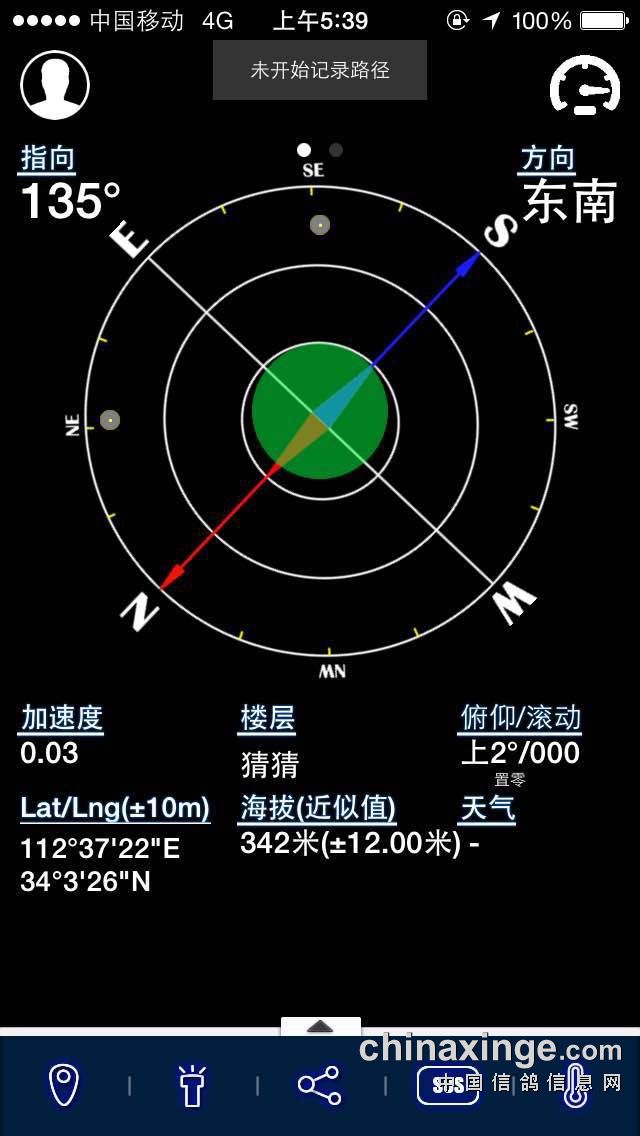Open the thermometer tool
This screenshot has height=1136, width=640.
575,1085
